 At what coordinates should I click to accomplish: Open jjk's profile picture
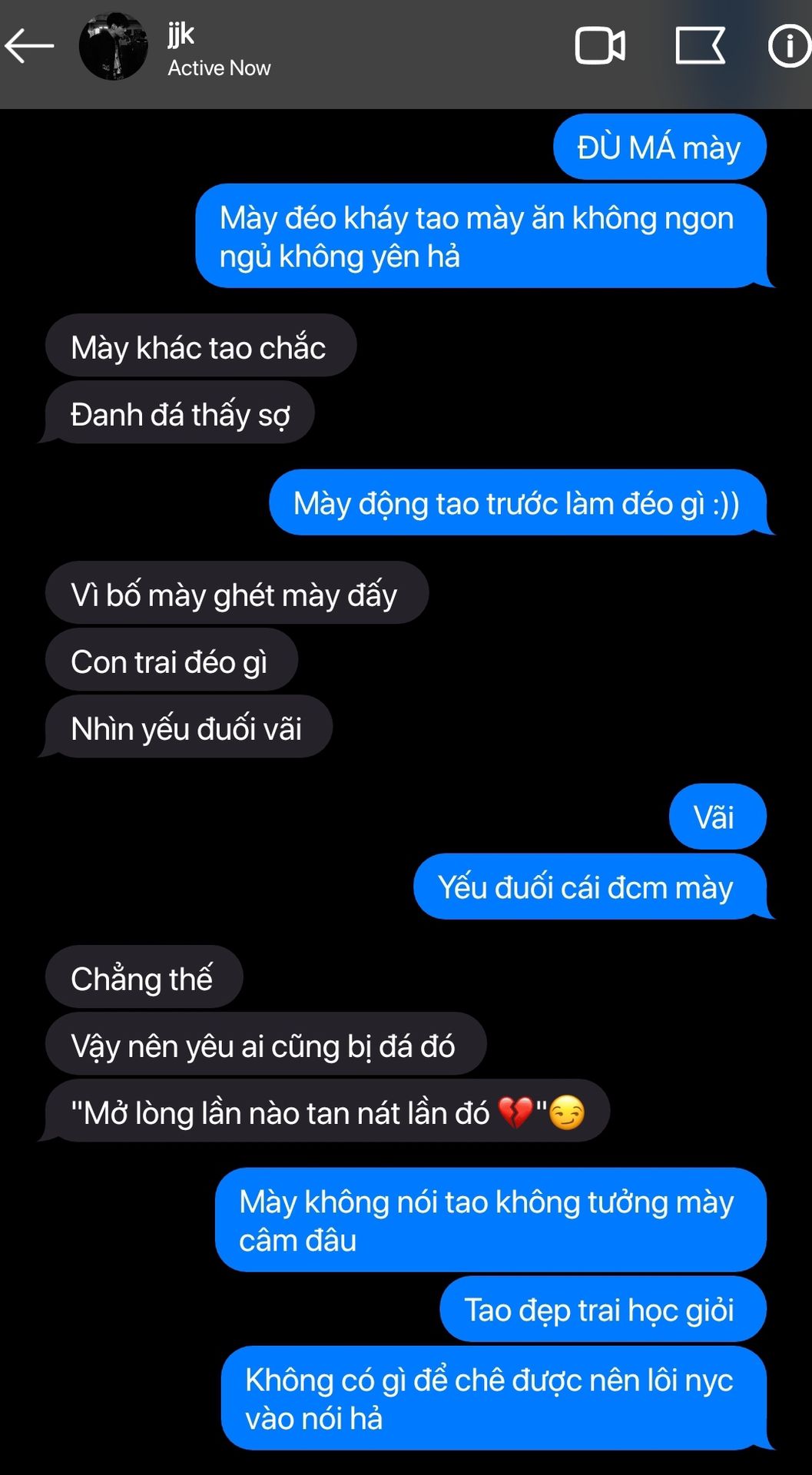tap(114, 46)
